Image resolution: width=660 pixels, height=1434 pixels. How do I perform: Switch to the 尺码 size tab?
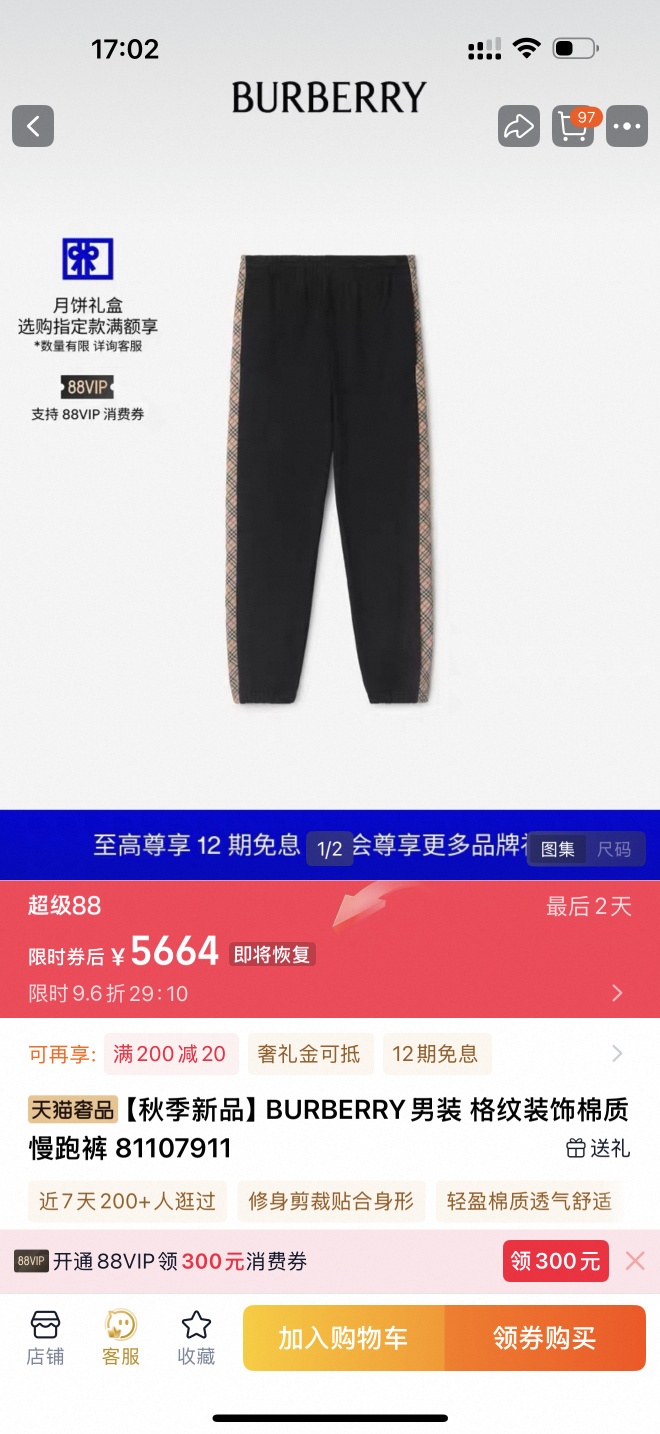click(x=614, y=849)
